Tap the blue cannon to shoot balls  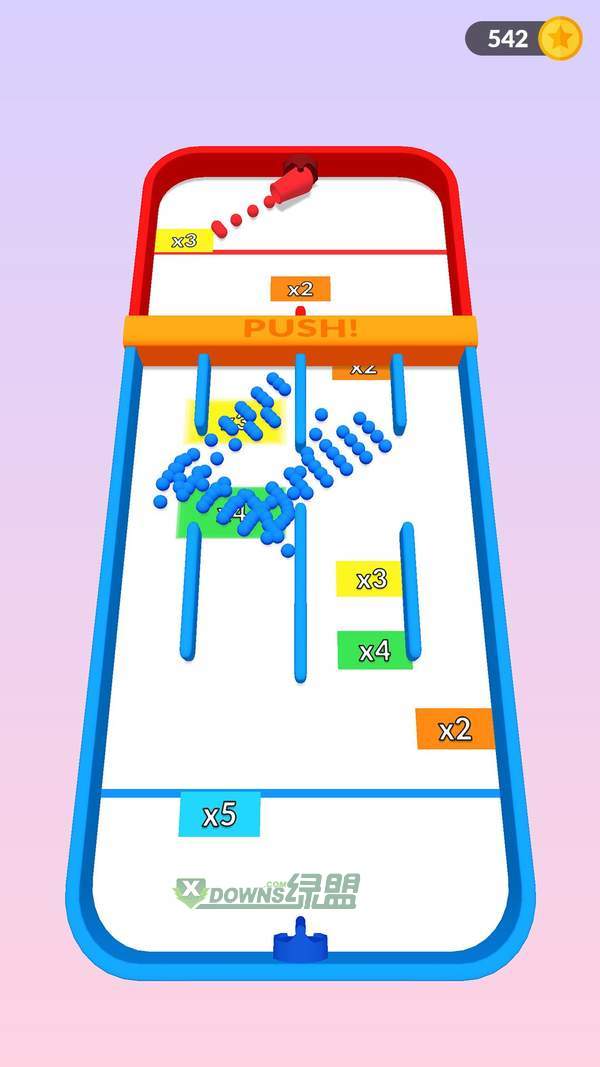[x=299, y=948]
